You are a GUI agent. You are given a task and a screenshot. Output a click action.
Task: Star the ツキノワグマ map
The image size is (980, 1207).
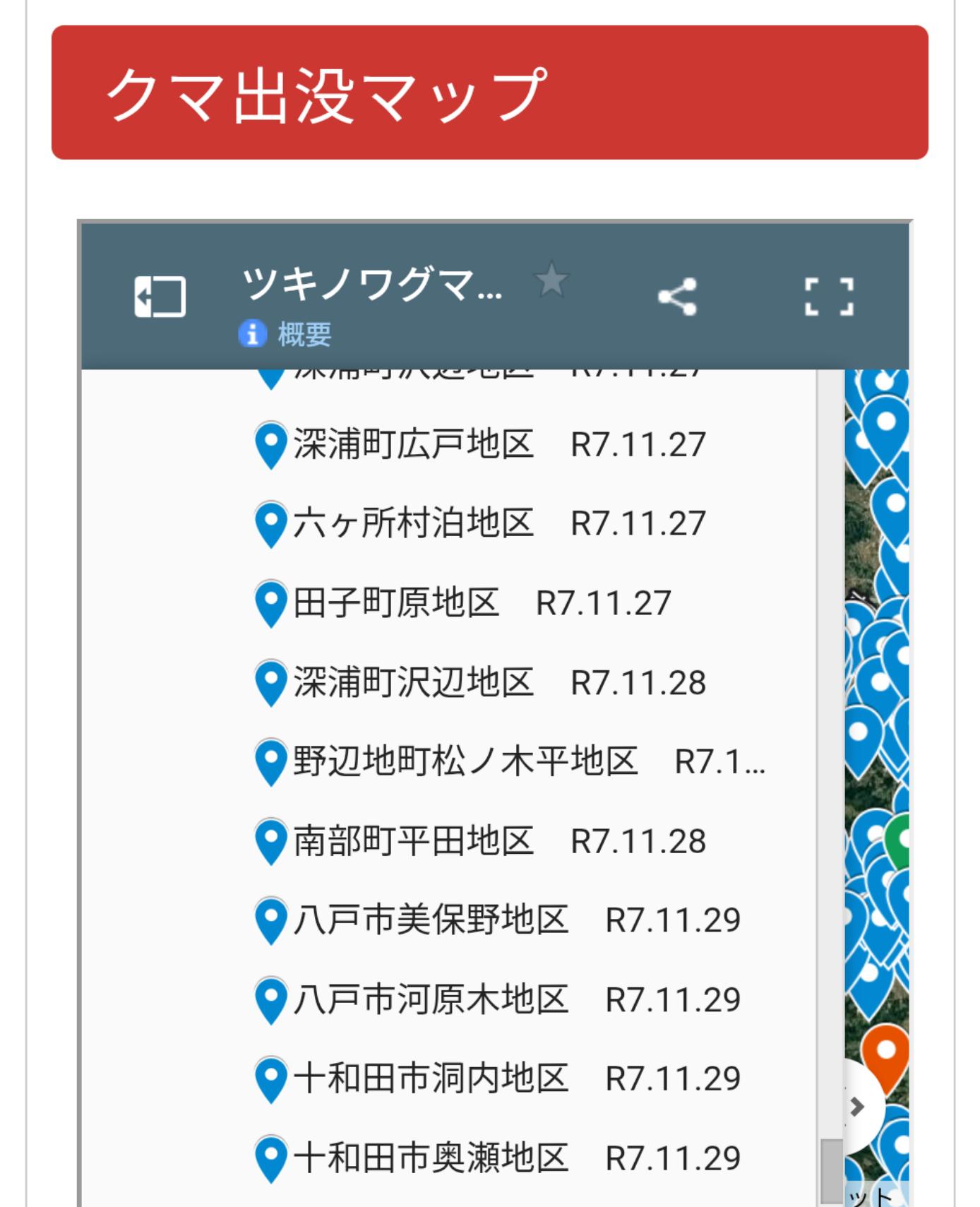(x=551, y=280)
